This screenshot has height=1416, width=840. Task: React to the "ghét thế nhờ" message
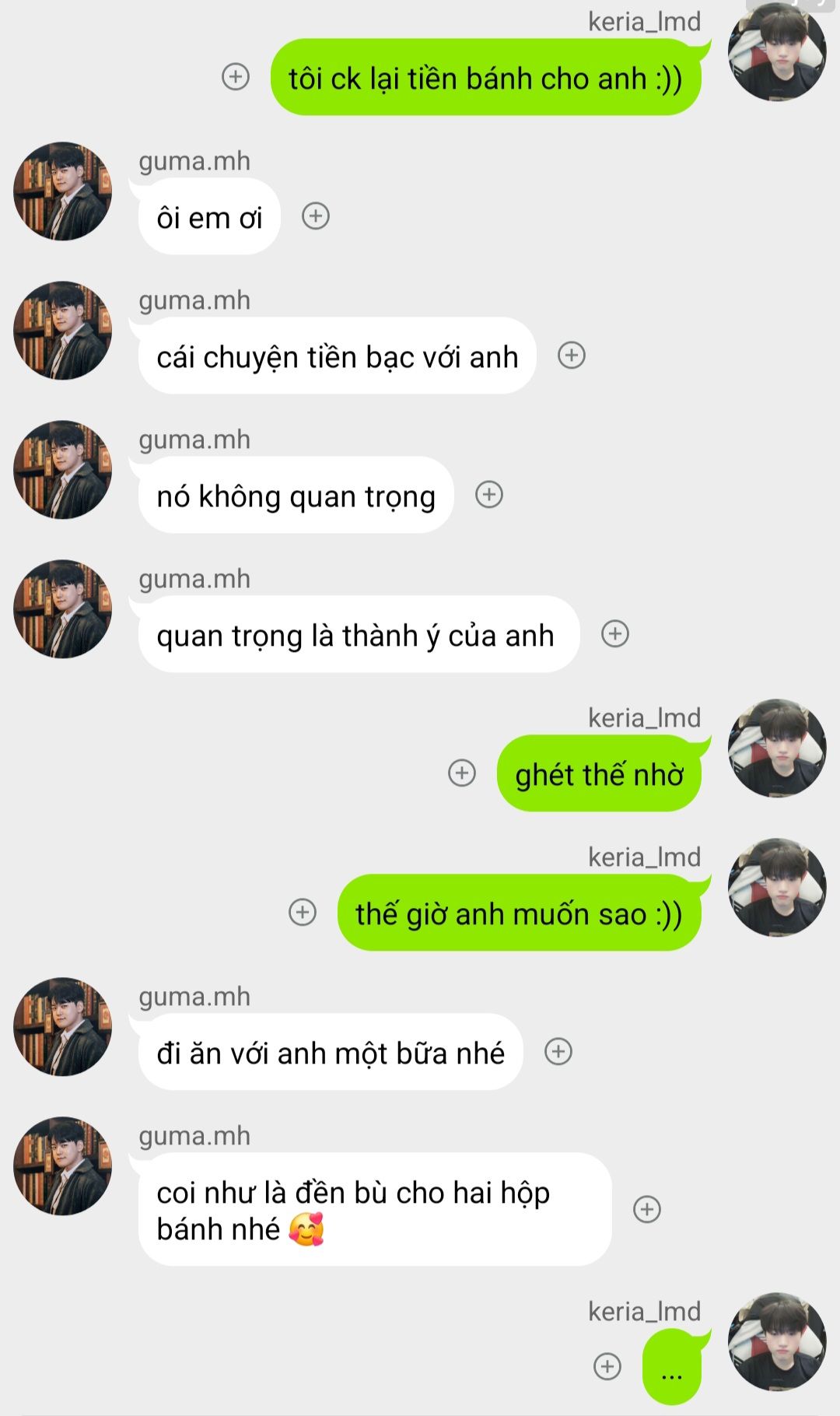point(462,773)
